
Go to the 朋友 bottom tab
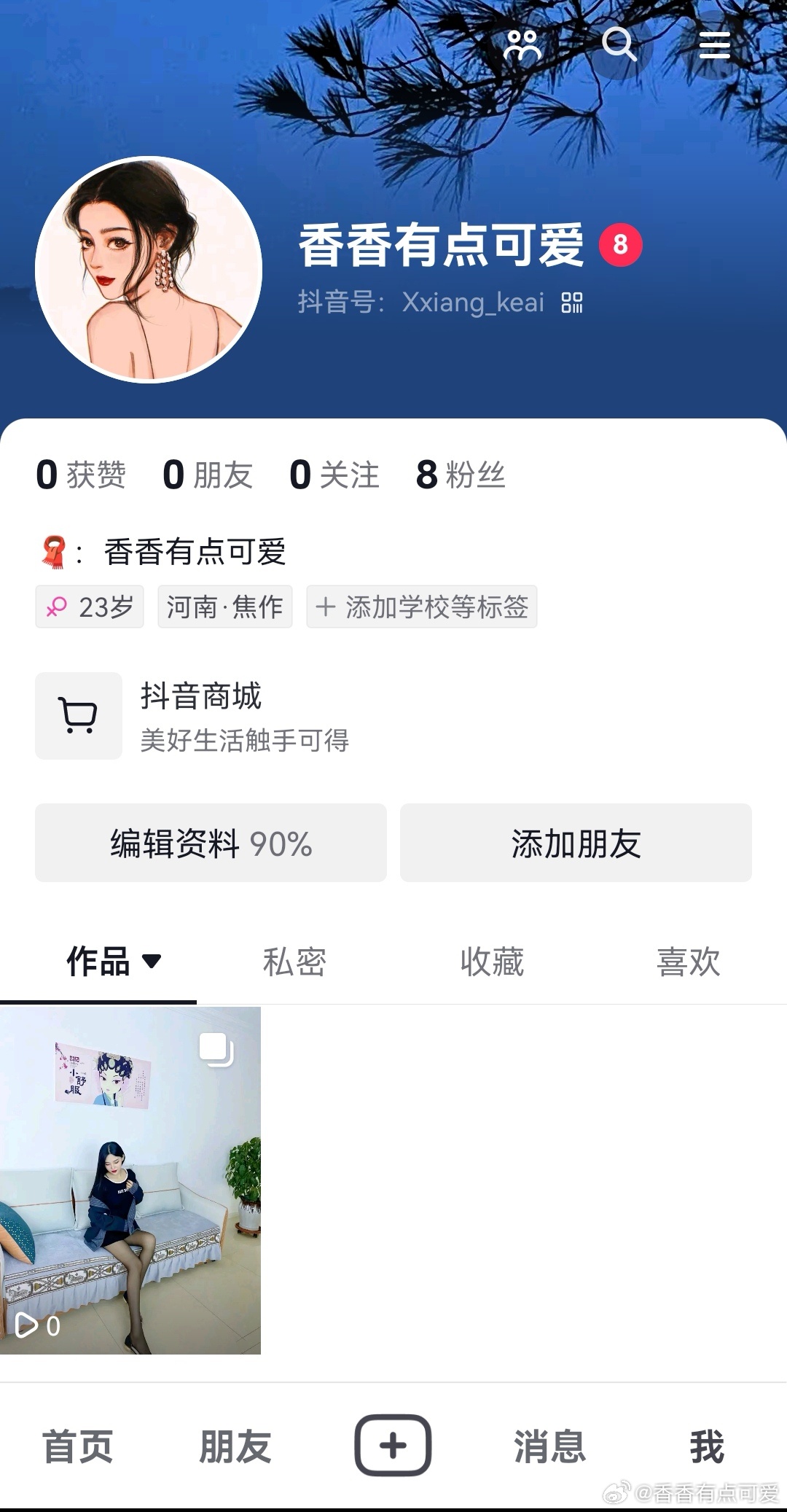coord(235,1446)
